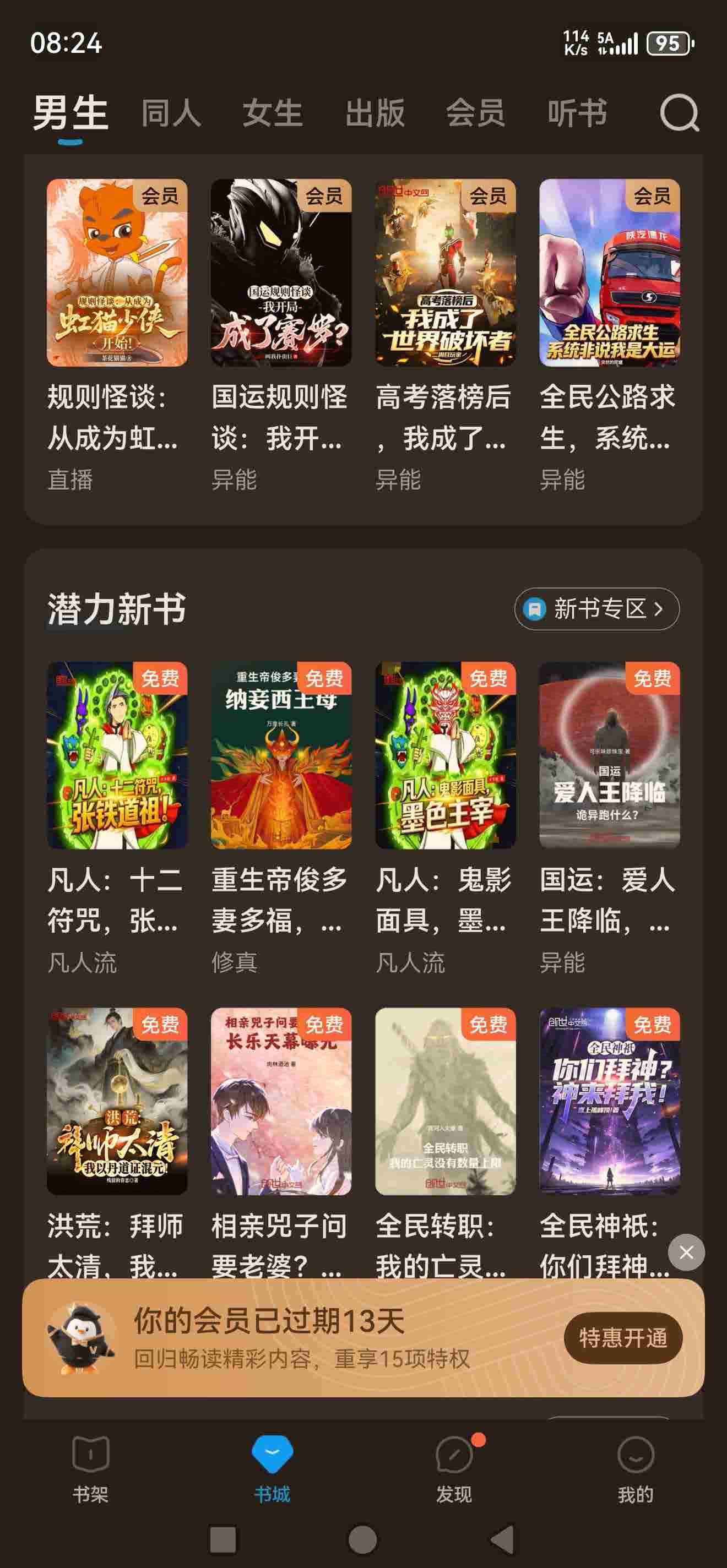Open the 新书专区 section
This screenshot has height=1568, width=727.
[596, 609]
